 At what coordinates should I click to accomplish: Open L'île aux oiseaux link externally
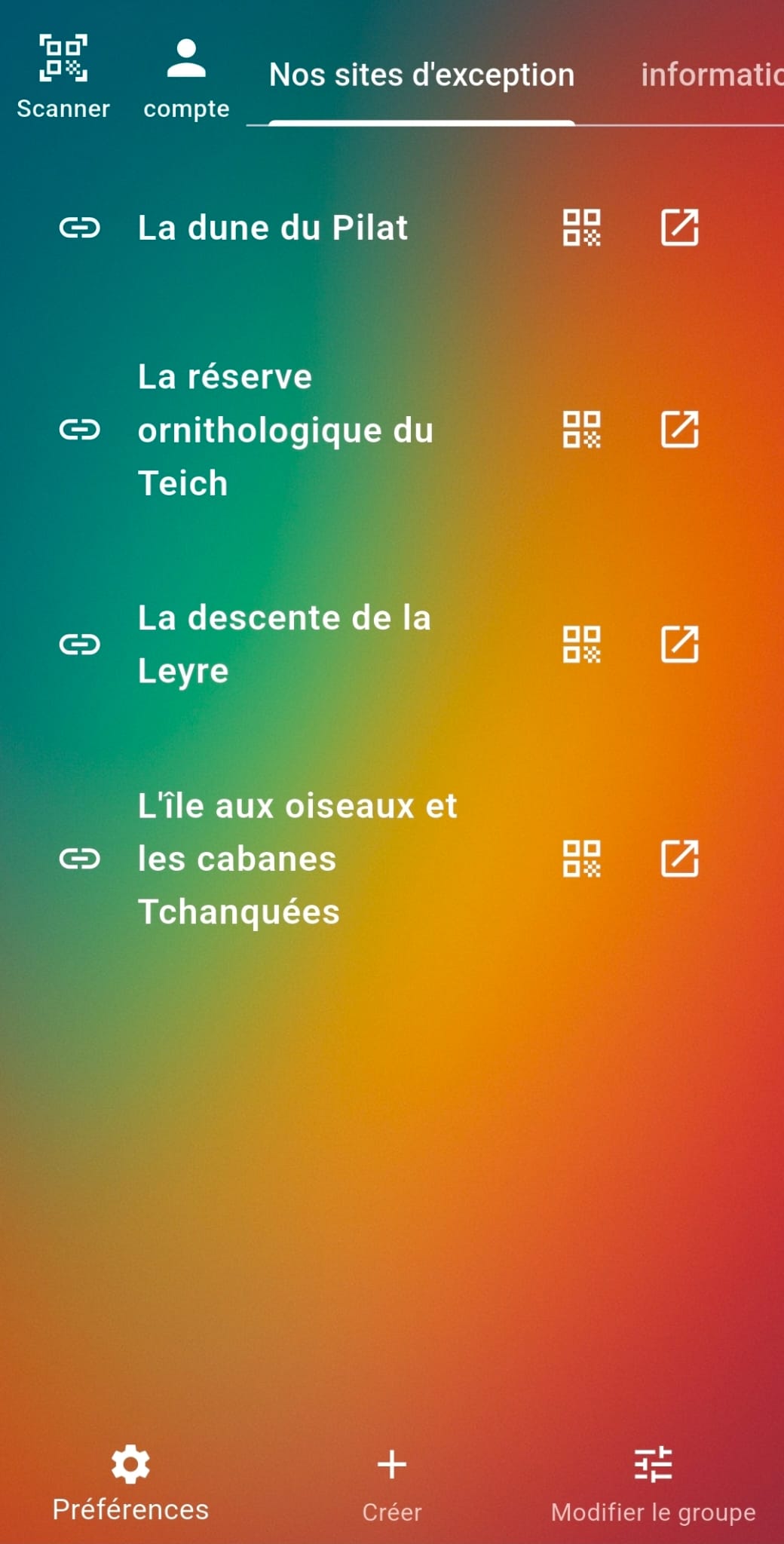680,859
